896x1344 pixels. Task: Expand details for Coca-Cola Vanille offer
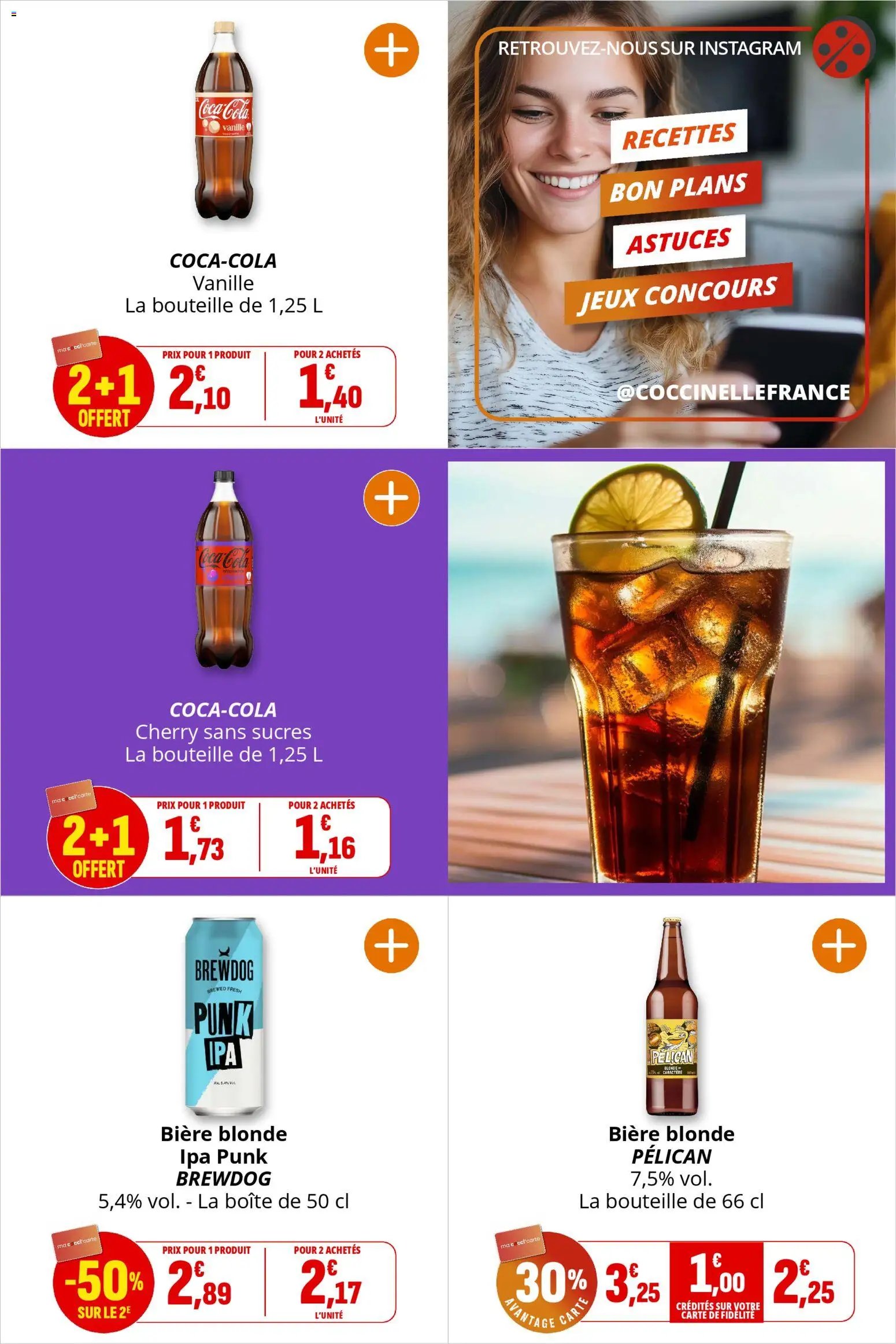pos(391,50)
